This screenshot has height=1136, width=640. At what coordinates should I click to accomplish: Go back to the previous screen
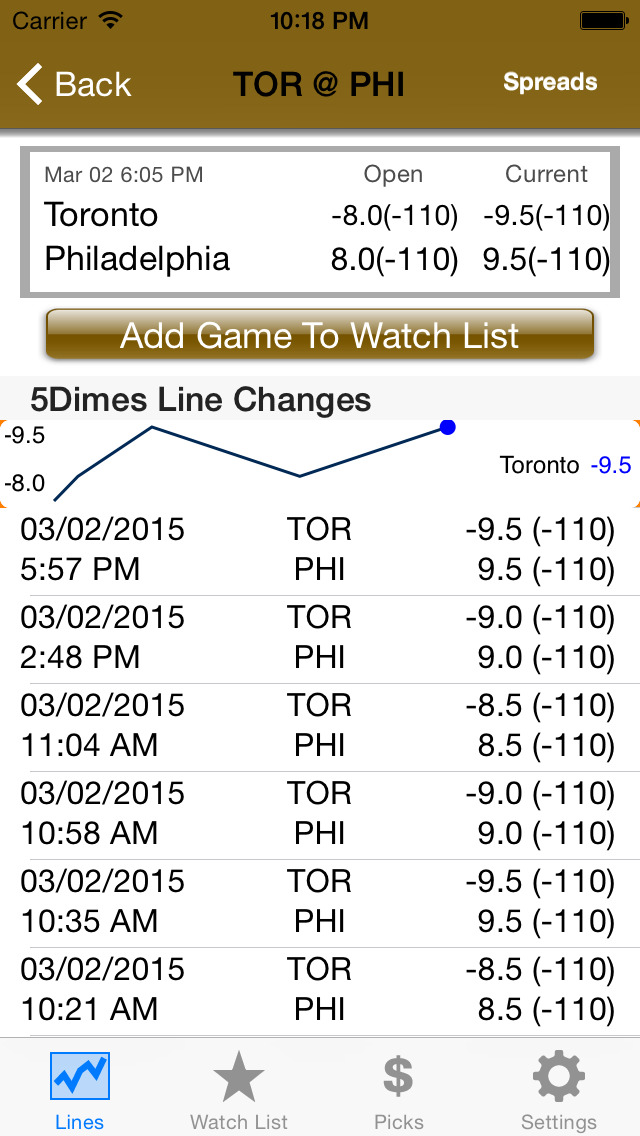pos(74,84)
